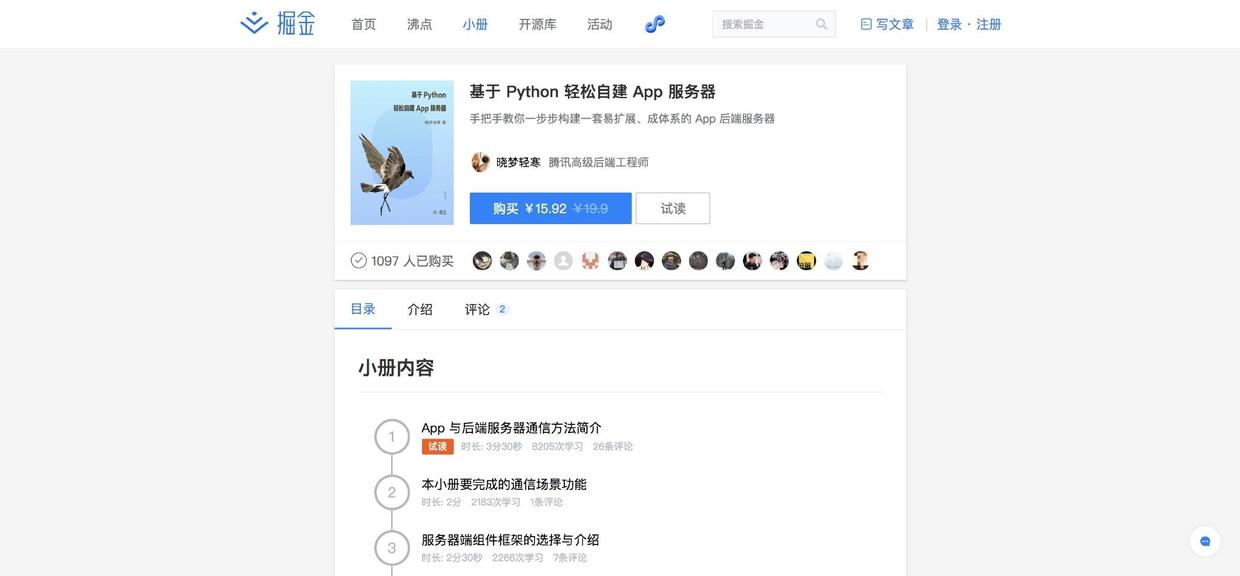The image size is (1240, 576).
Task: Open chapter 2 本小册要完成的通信场景功能
Action: (503, 484)
